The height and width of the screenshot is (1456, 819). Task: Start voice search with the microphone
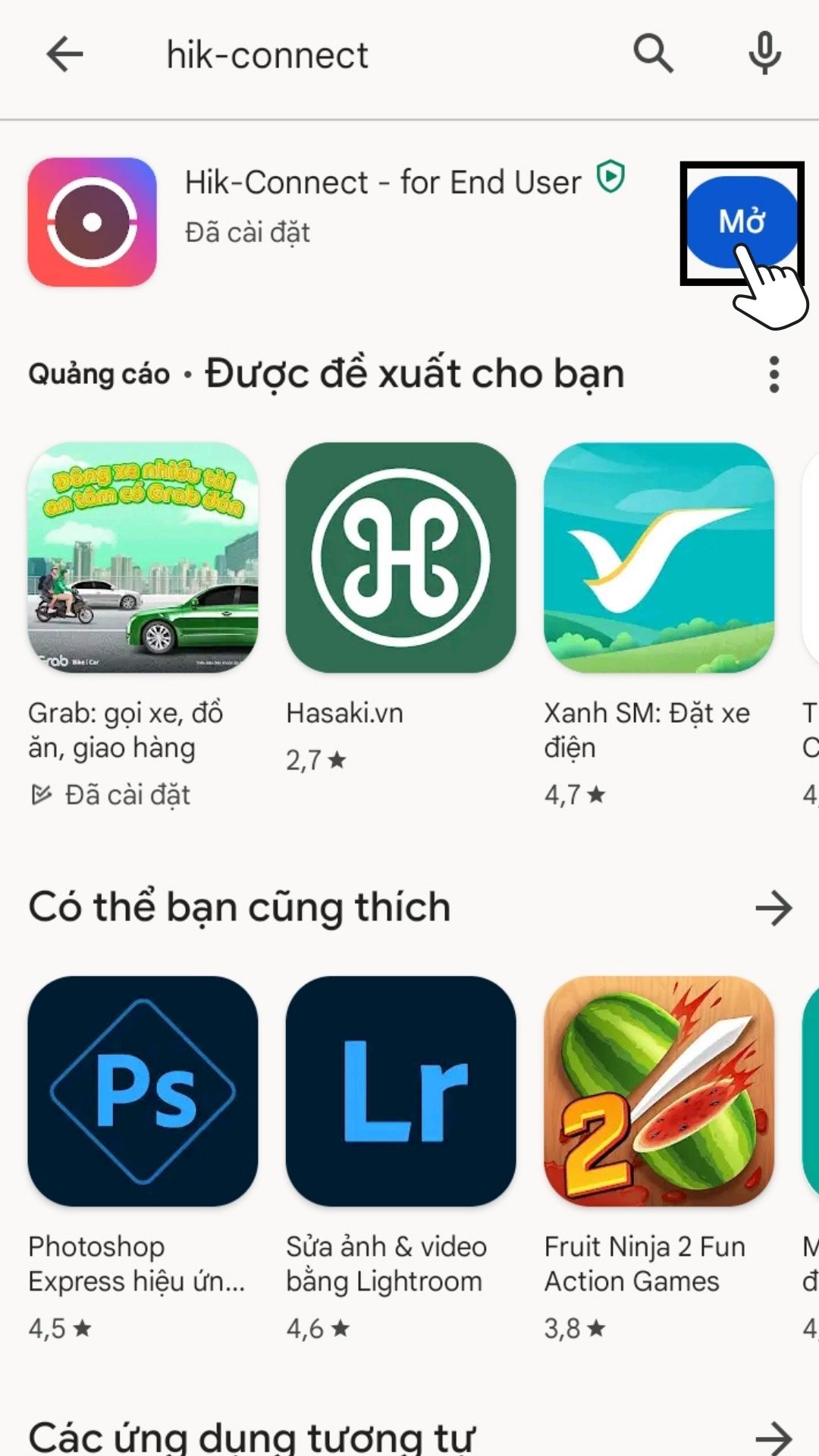764,54
